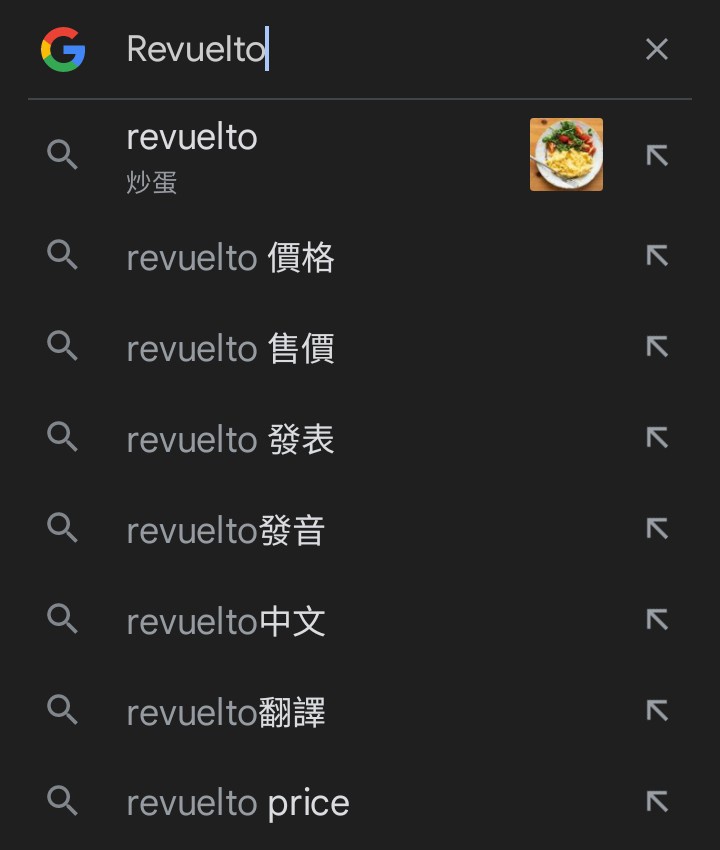Tap the fill-in arrow for "revuelto翻譯"

click(x=656, y=711)
